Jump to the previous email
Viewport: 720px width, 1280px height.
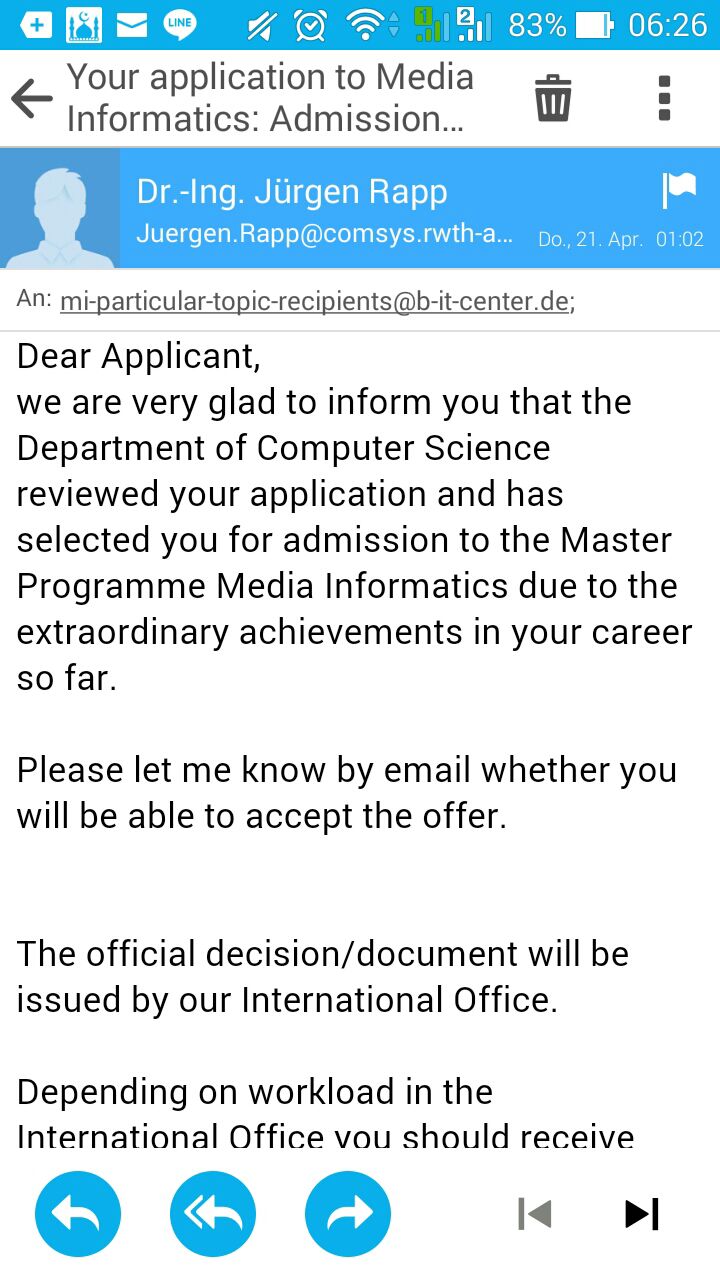point(535,1214)
